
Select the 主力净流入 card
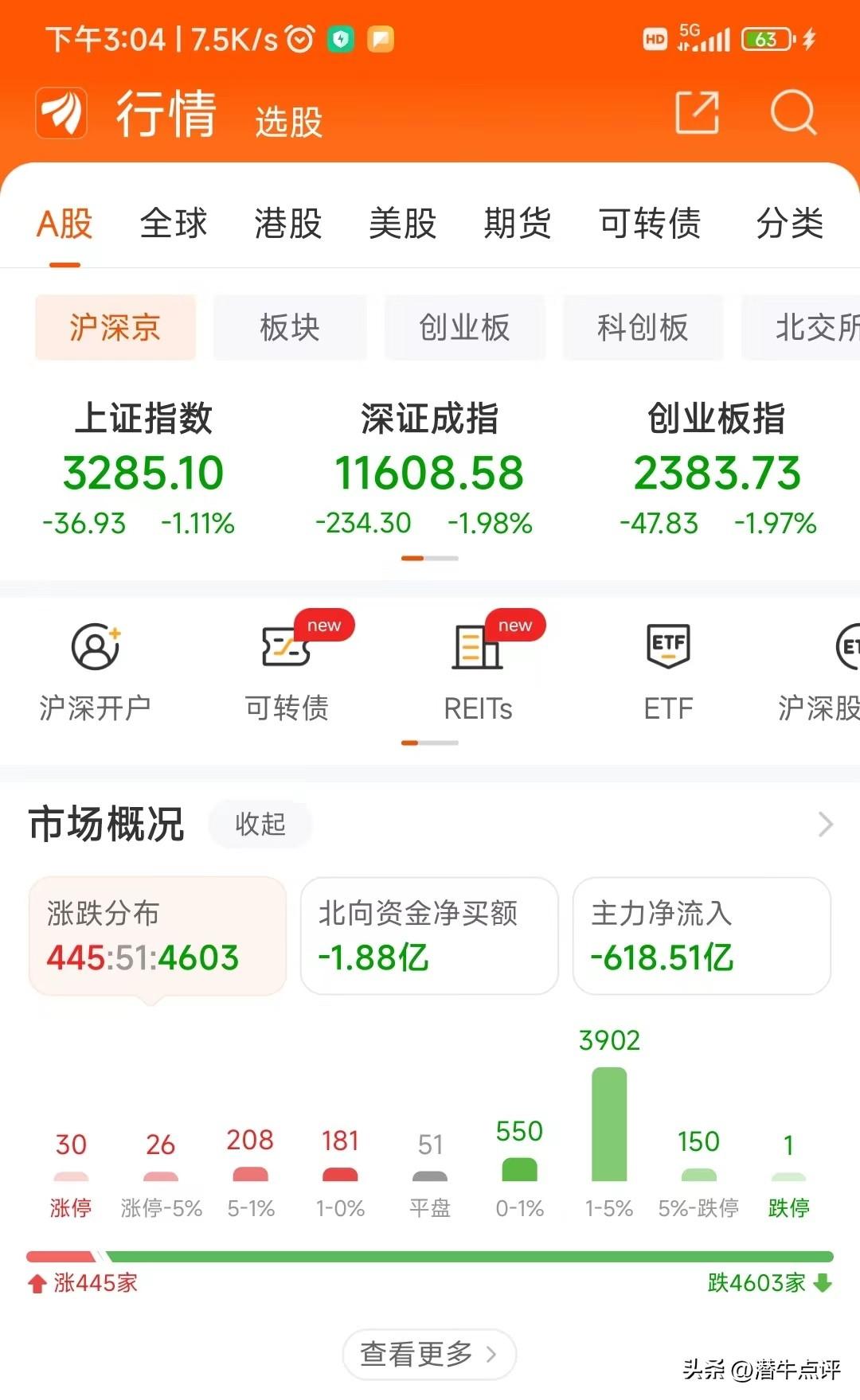[x=702, y=936]
